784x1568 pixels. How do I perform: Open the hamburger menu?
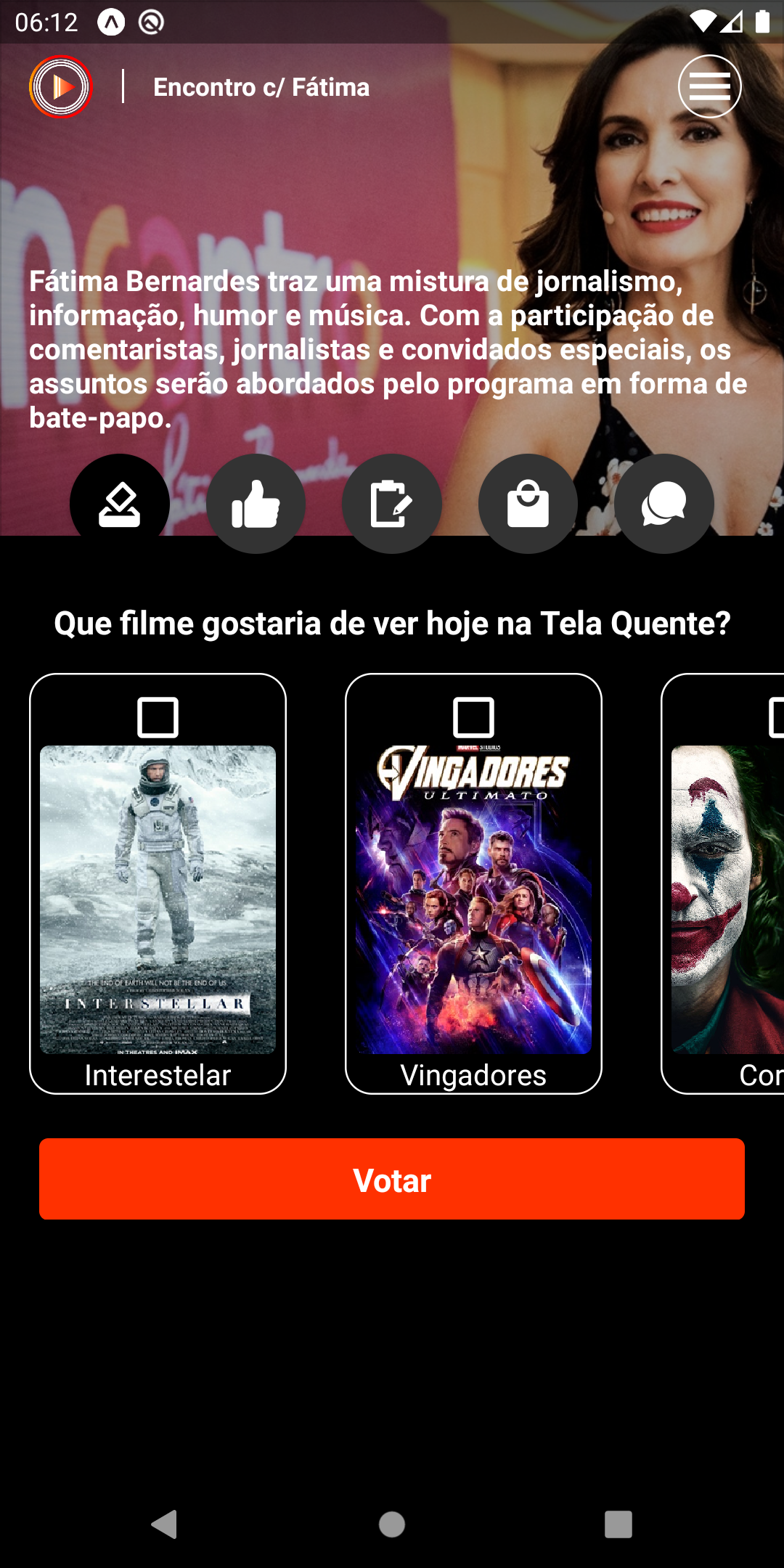pos(710,86)
